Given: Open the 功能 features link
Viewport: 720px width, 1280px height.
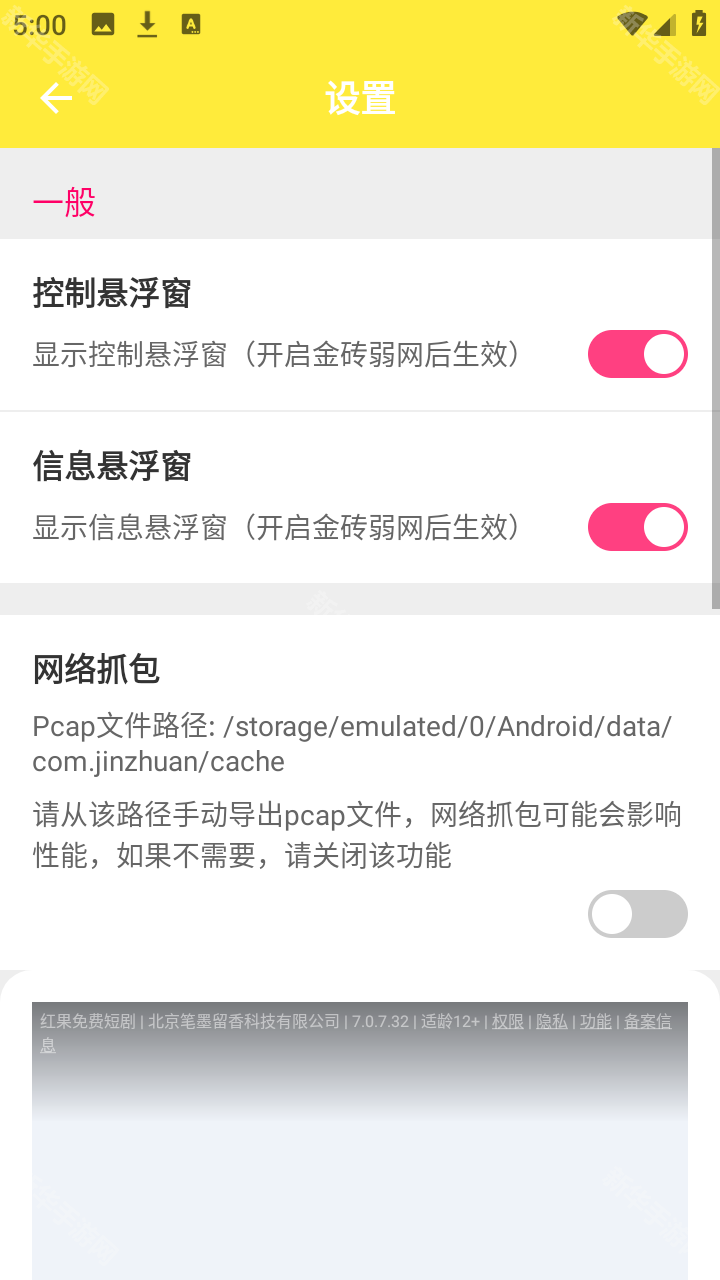Looking at the screenshot, I should coord(596,1022).
